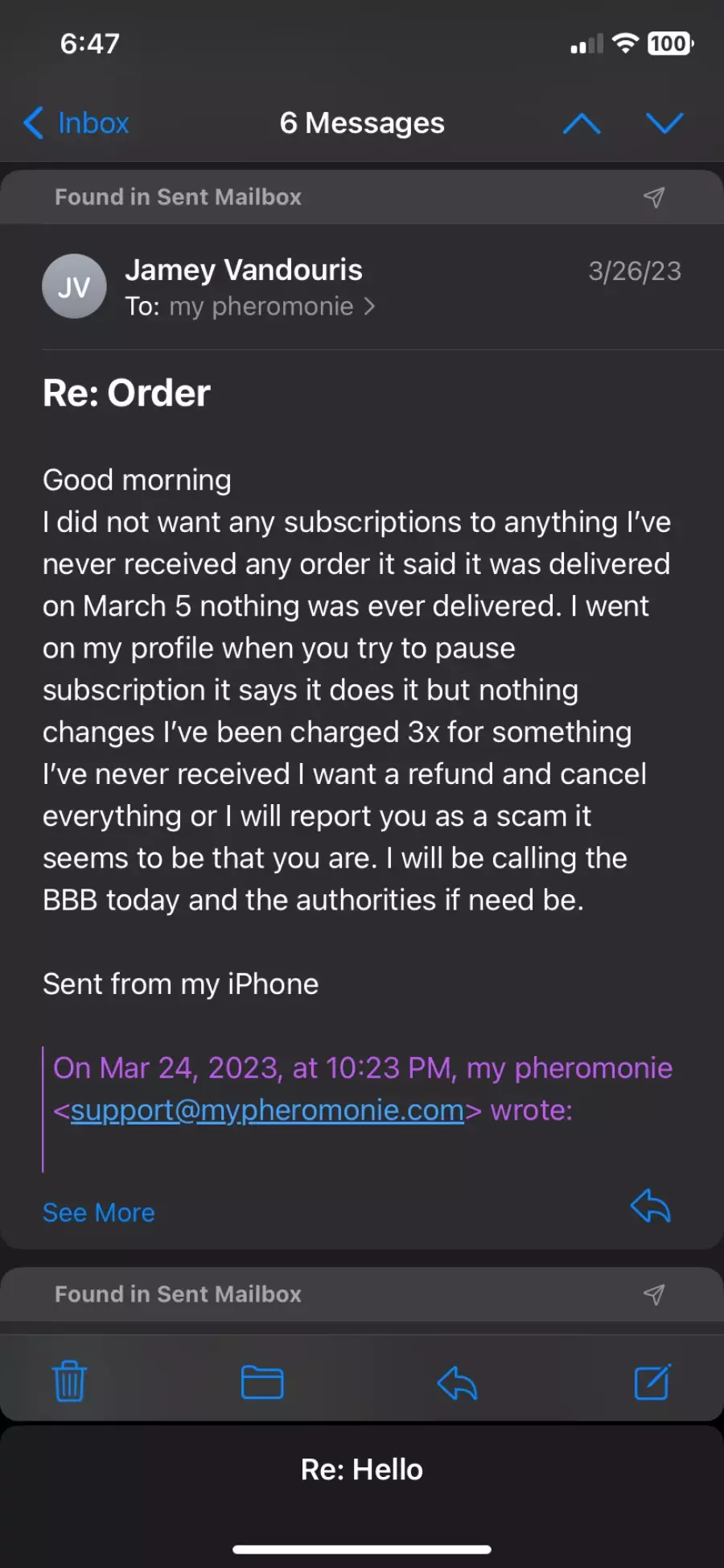Delete this message with the trash icon
Screen dimensions: 724x1568
(69, 1381)
